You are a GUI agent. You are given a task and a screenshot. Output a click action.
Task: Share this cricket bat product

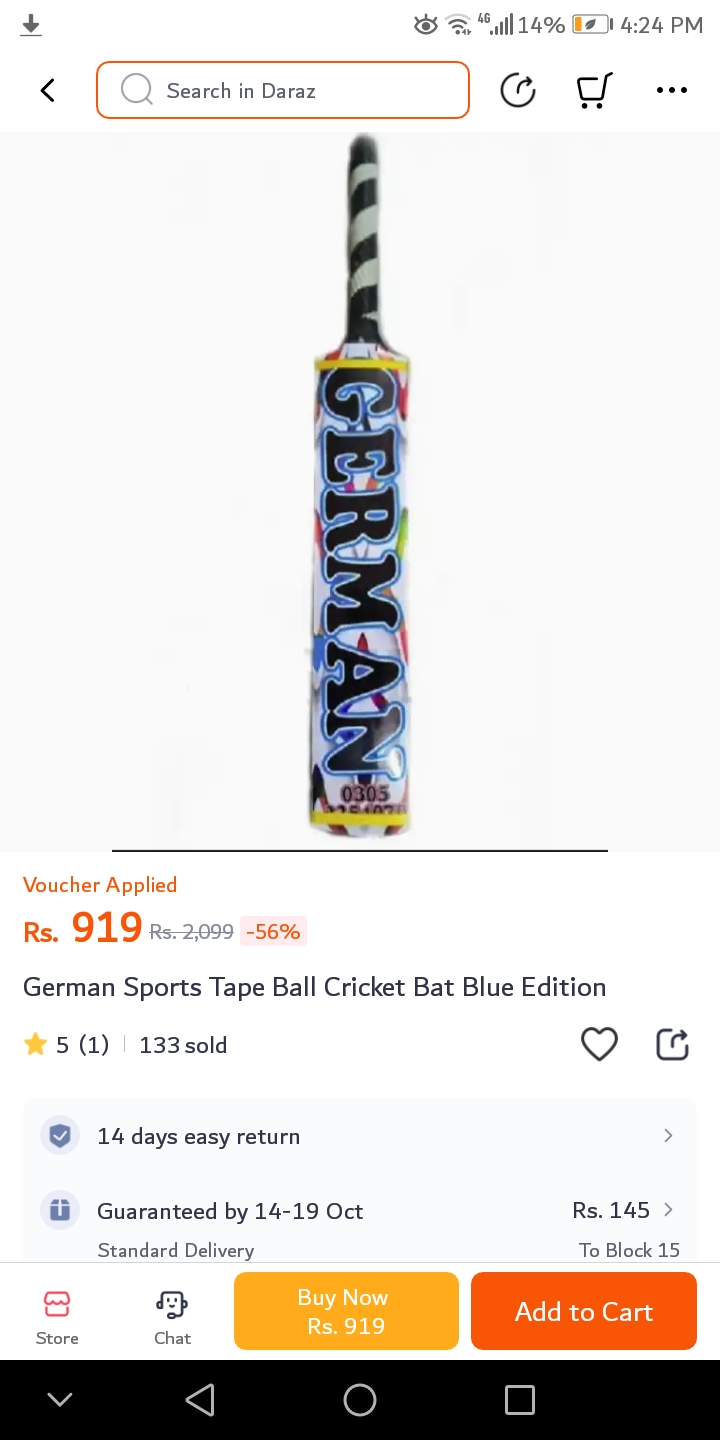[x=672, y=1044]
